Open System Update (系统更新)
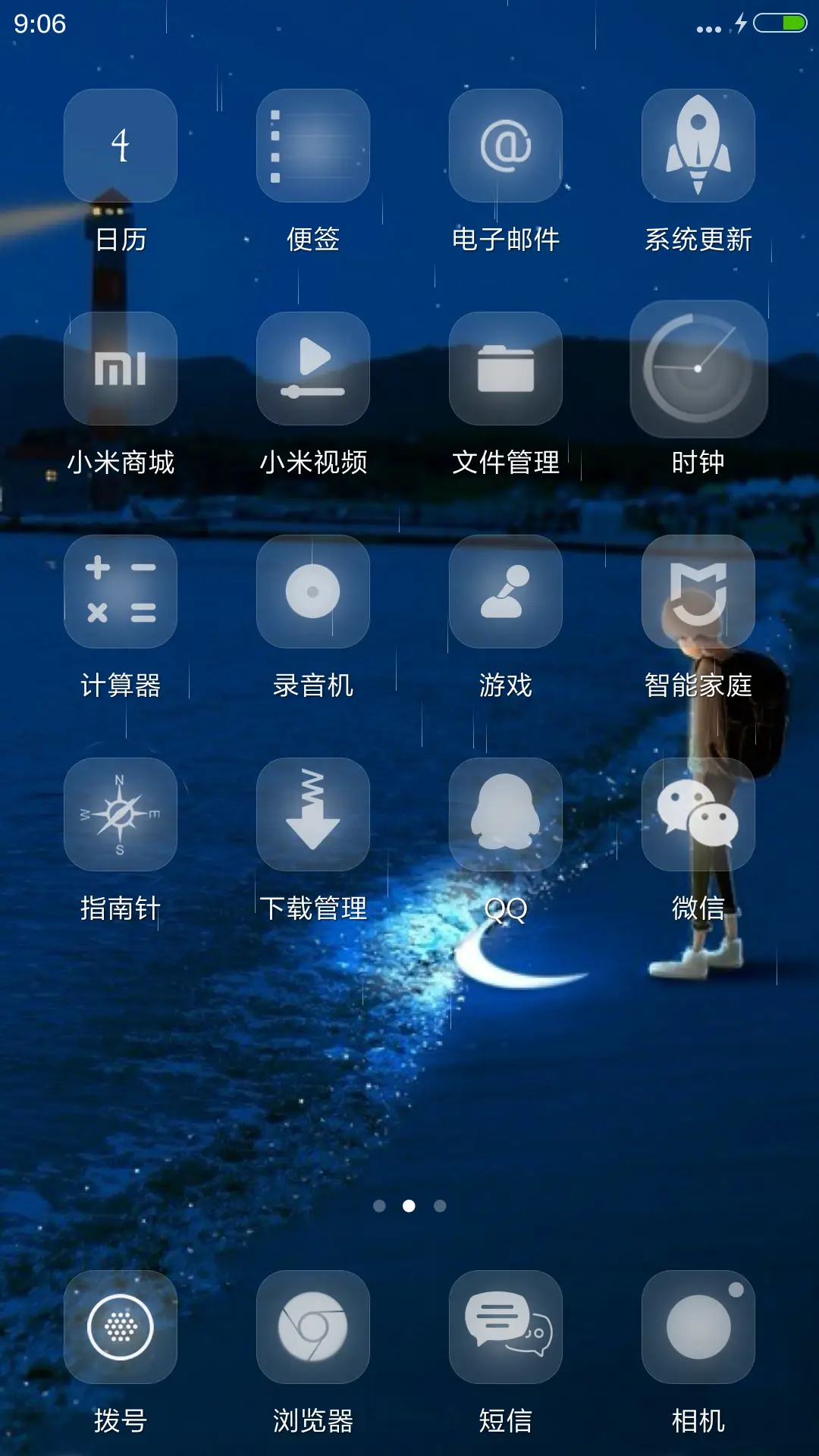 pos(698,146)
